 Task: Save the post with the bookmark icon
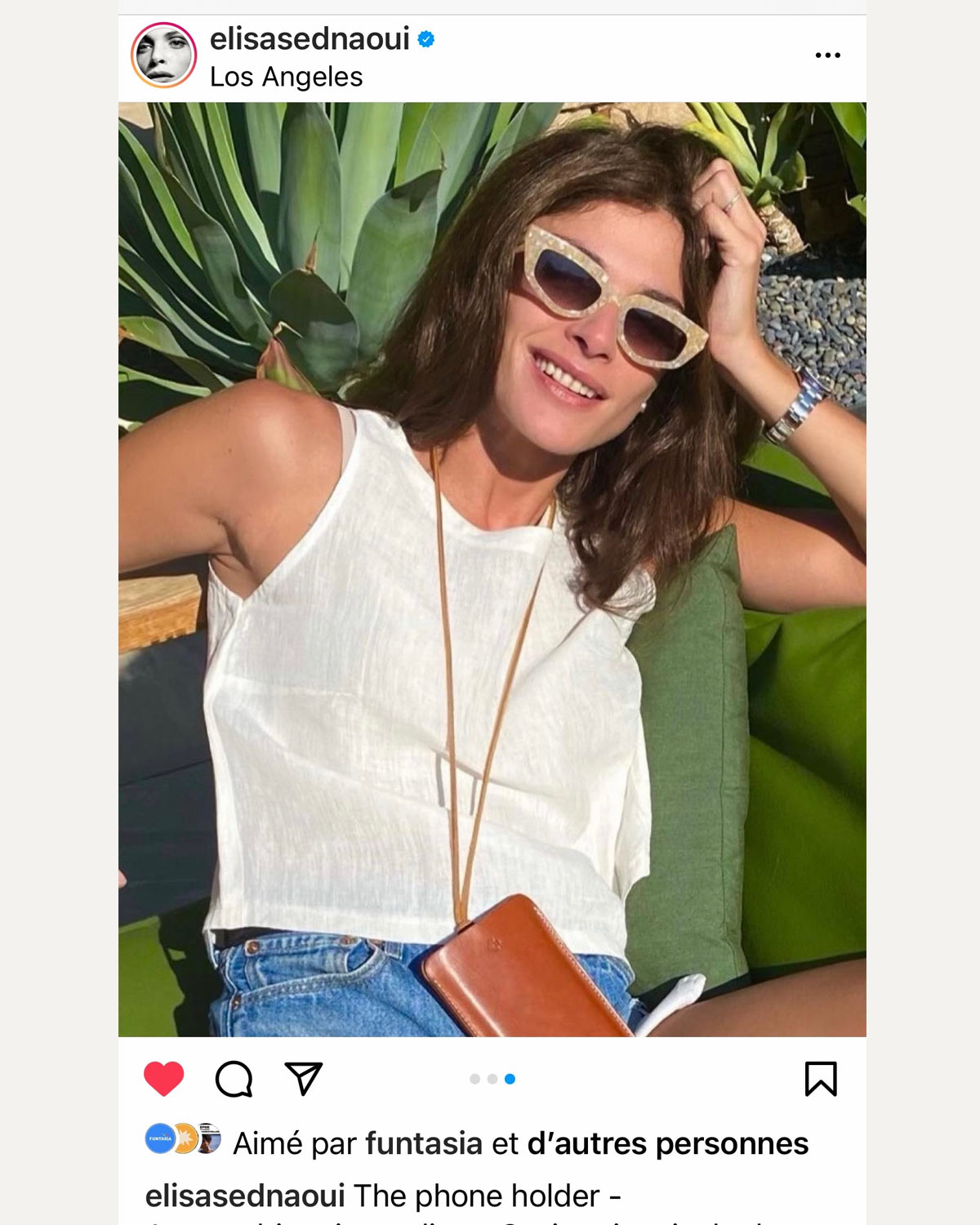(821, 1079)
